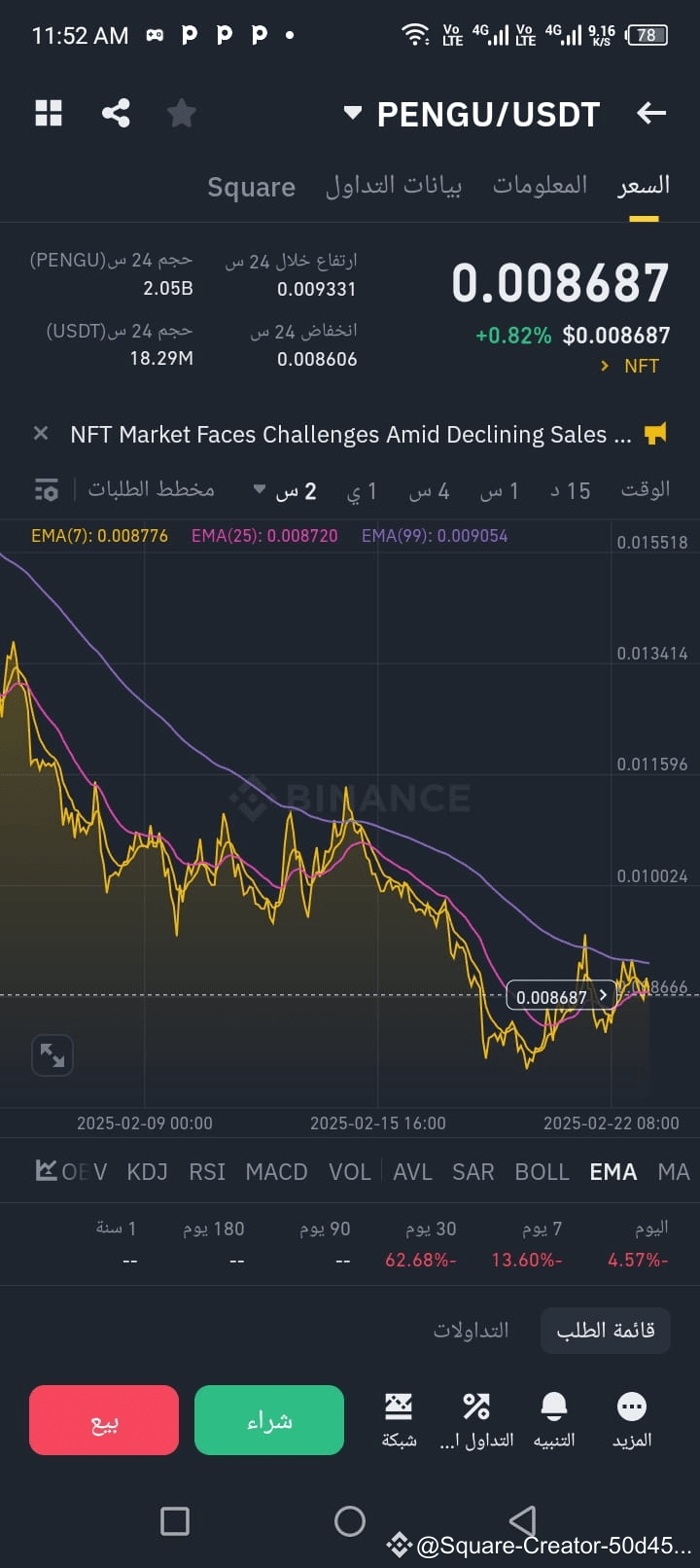The width and height of the screenshot is (700, 1568).
Task: Pin the NFT news headline
Action: coord(657,434)
